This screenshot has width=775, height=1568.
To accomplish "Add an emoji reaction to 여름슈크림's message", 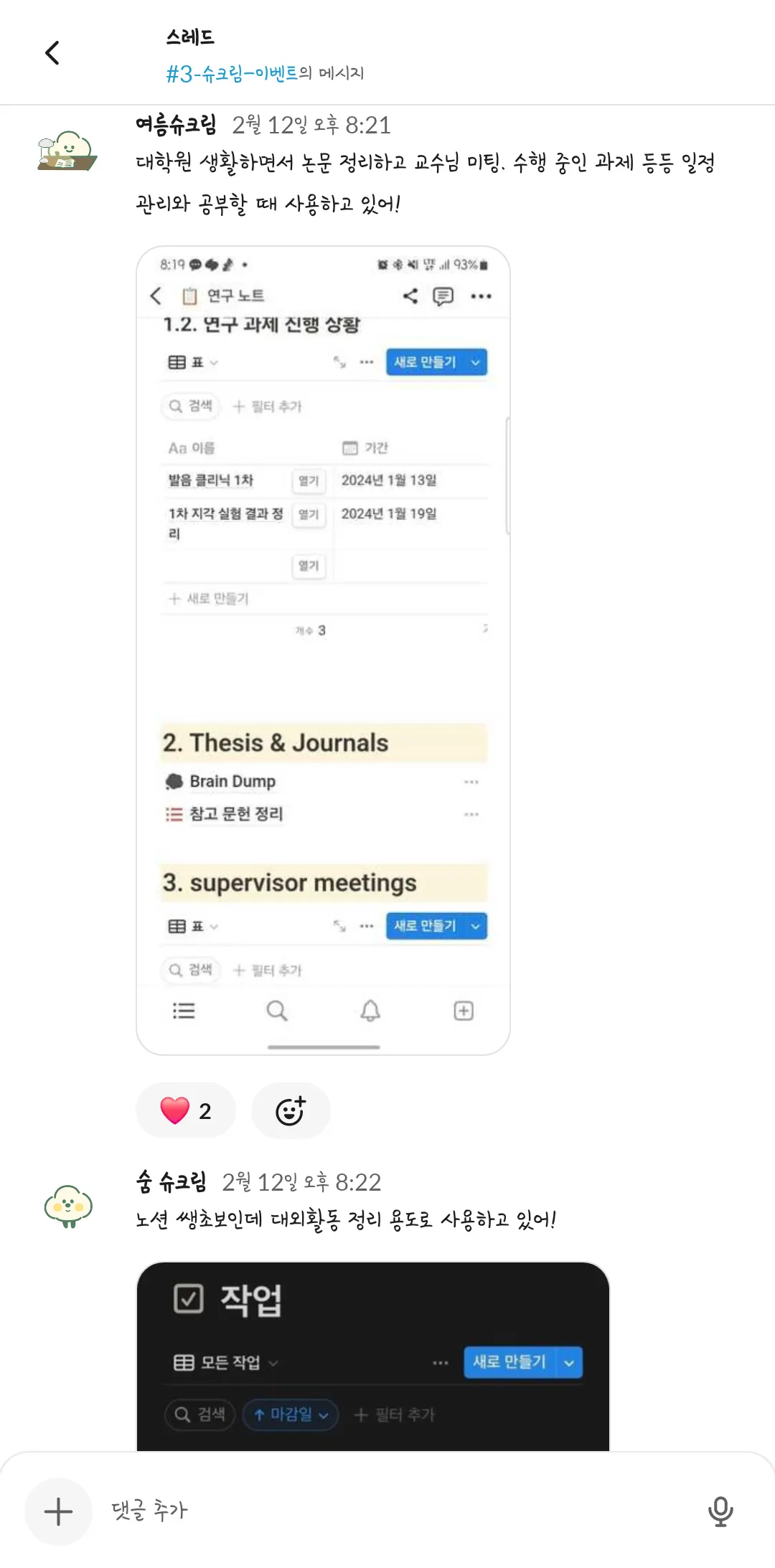I will coord(291,1110).
